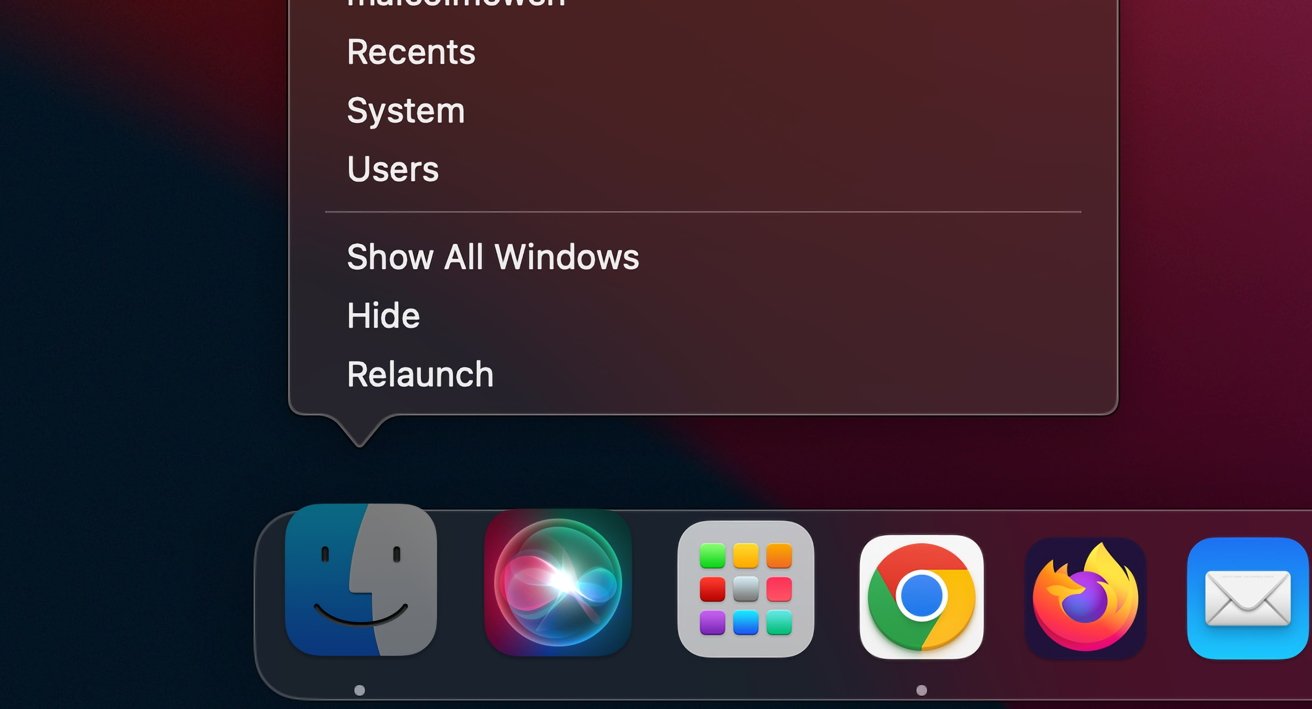
Task: Open Google Chrome from the Dock
Action: point(921,597)
